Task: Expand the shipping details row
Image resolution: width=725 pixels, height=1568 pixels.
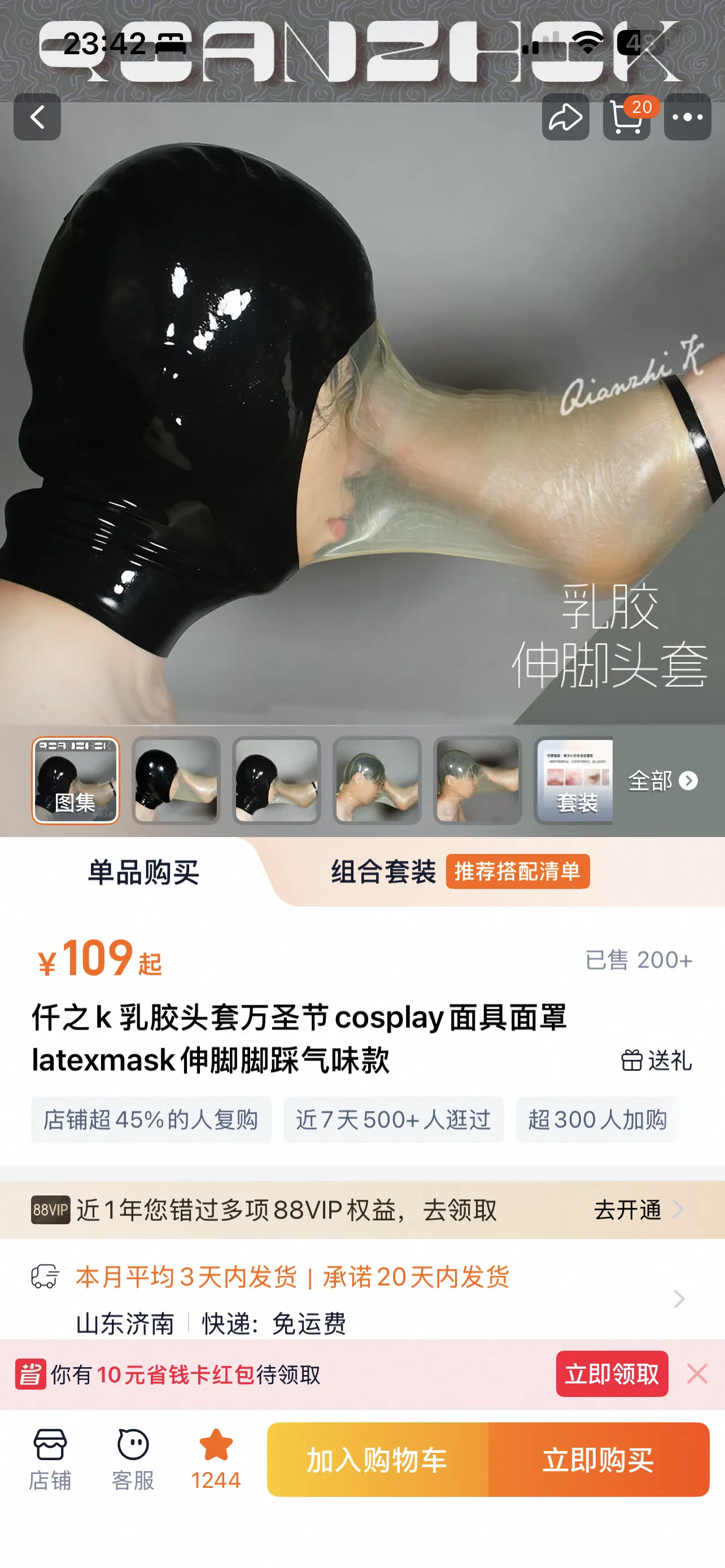Action: pos(679,1299)
